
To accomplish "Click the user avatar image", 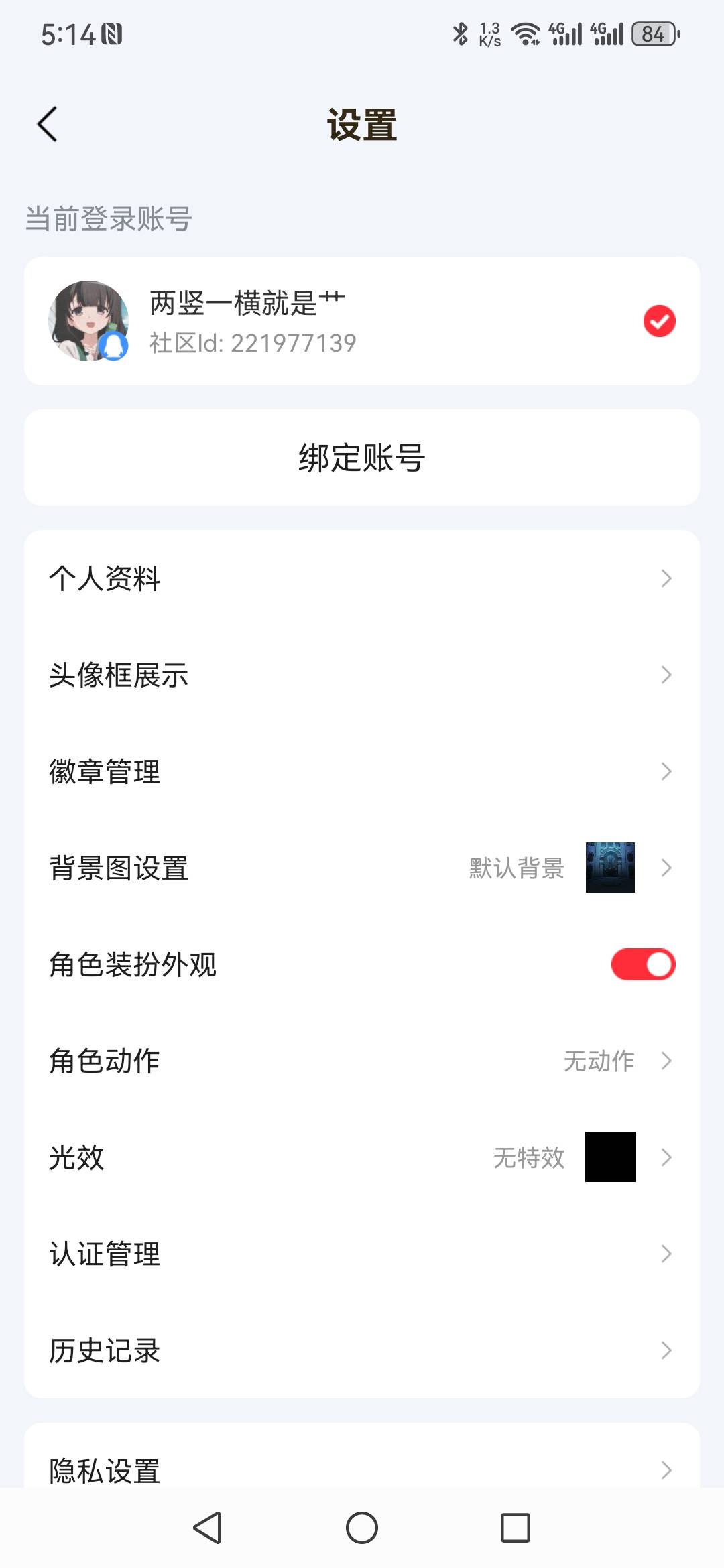I will (x=88, y=320).
